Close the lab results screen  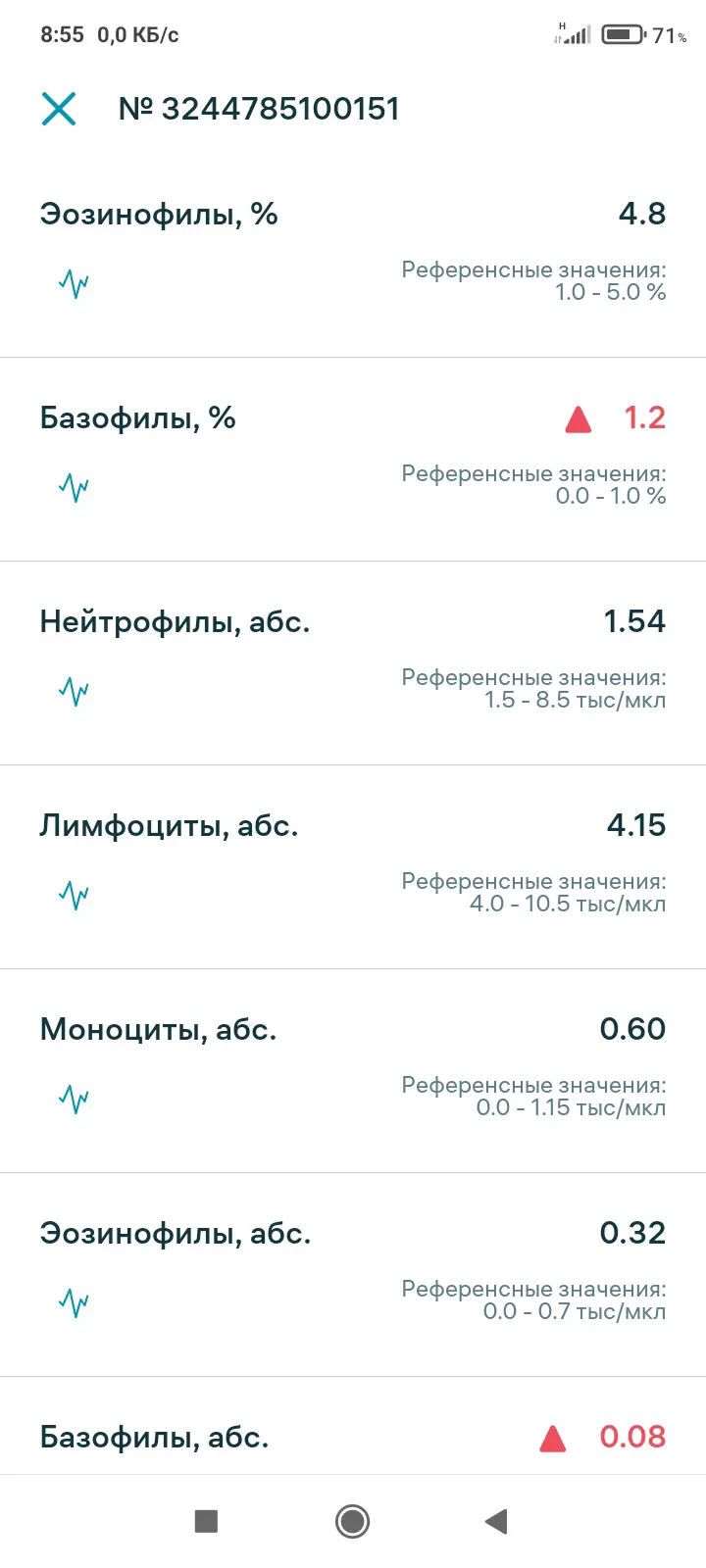pos(59,109)
